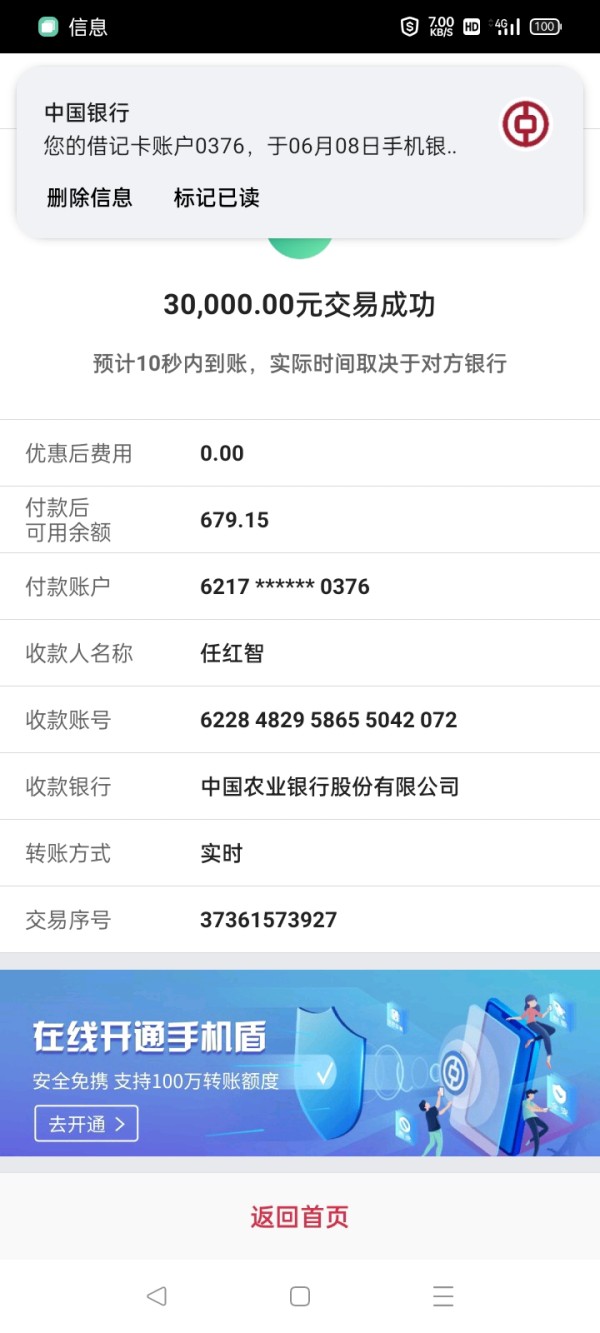The width and height of the screenshot is (600, 1333).
Task: Tap the 去开通 button
Action: 86,1123
